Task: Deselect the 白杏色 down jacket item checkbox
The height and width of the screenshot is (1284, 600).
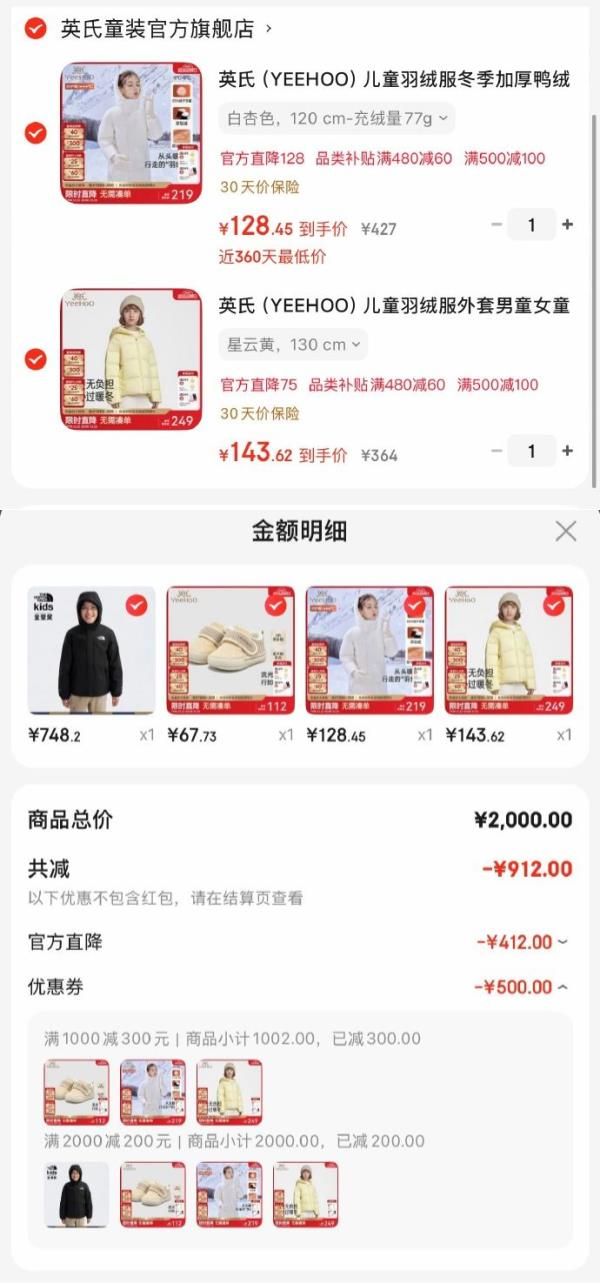Action: pyautogui.click(x=36, y=132)
